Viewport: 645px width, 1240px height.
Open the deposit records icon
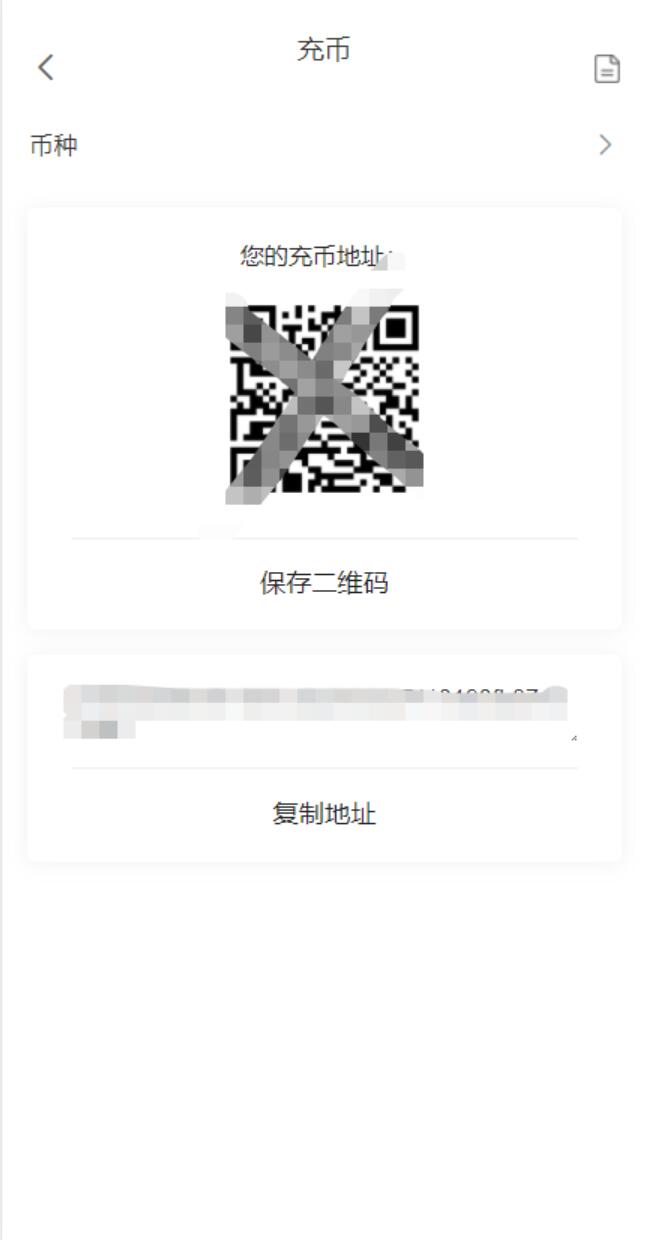(x=607, y=69)
